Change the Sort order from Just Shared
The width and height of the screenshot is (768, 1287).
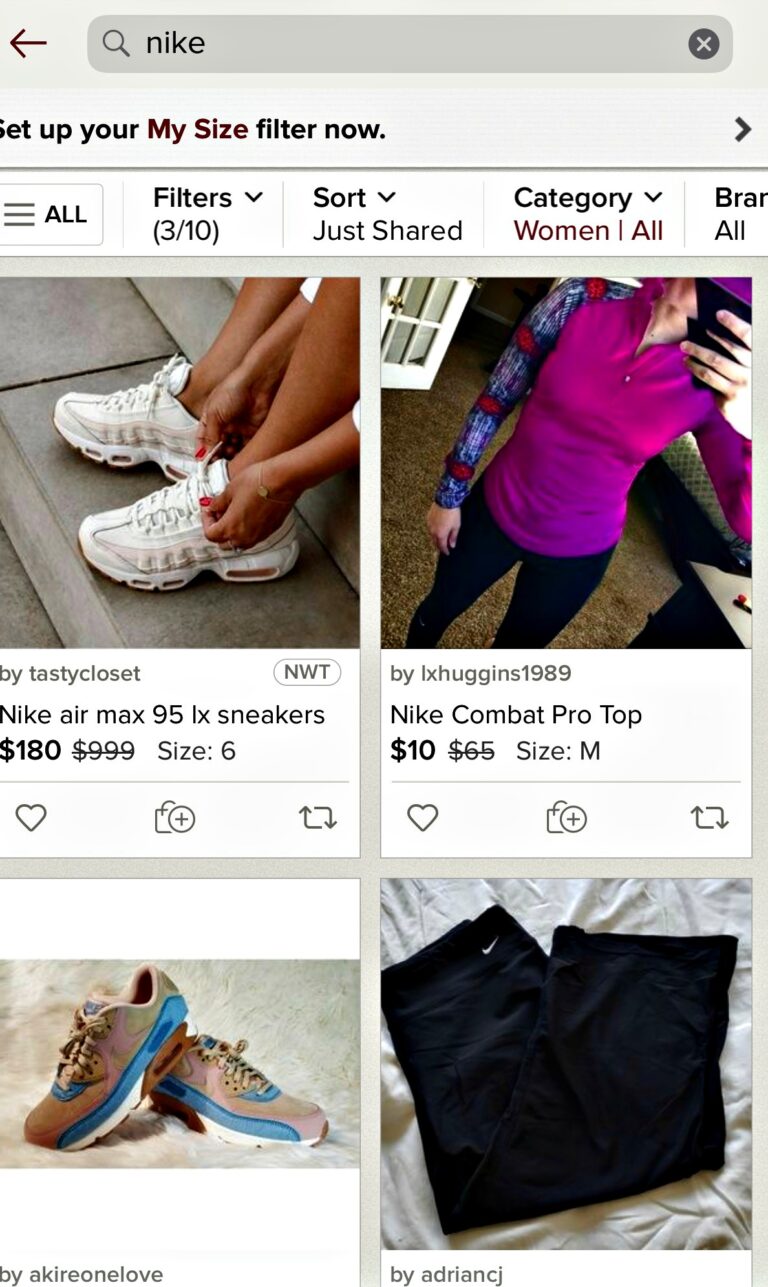[387, 214]
